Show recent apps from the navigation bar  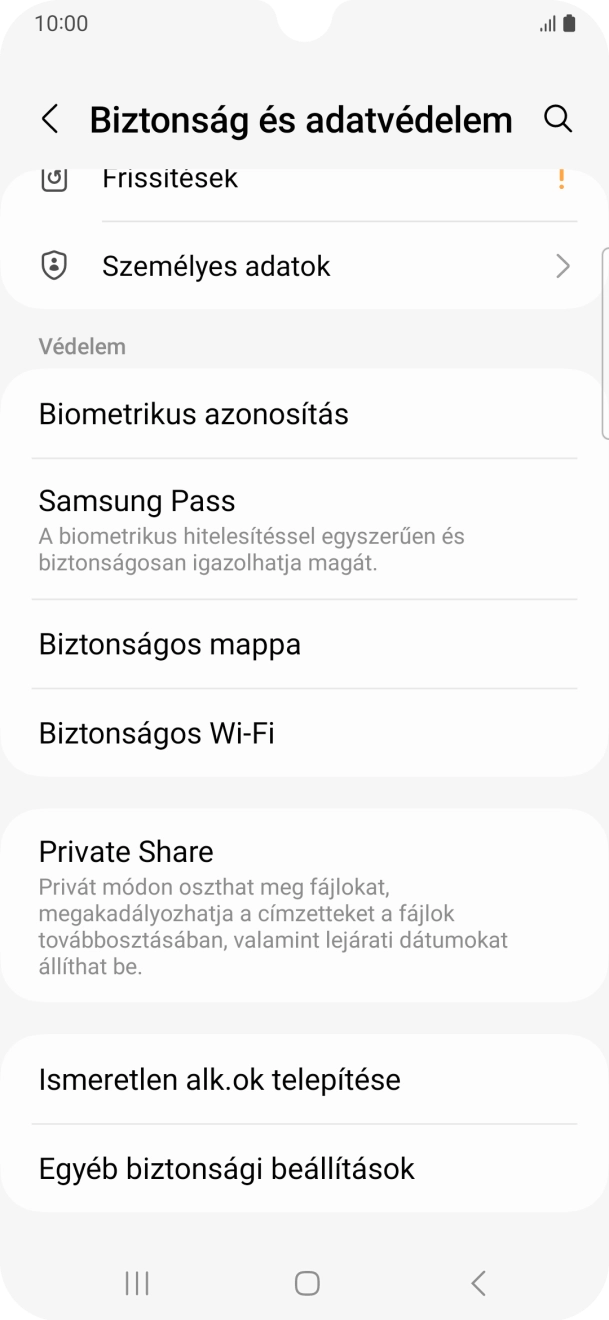[x=137, y=1283]
